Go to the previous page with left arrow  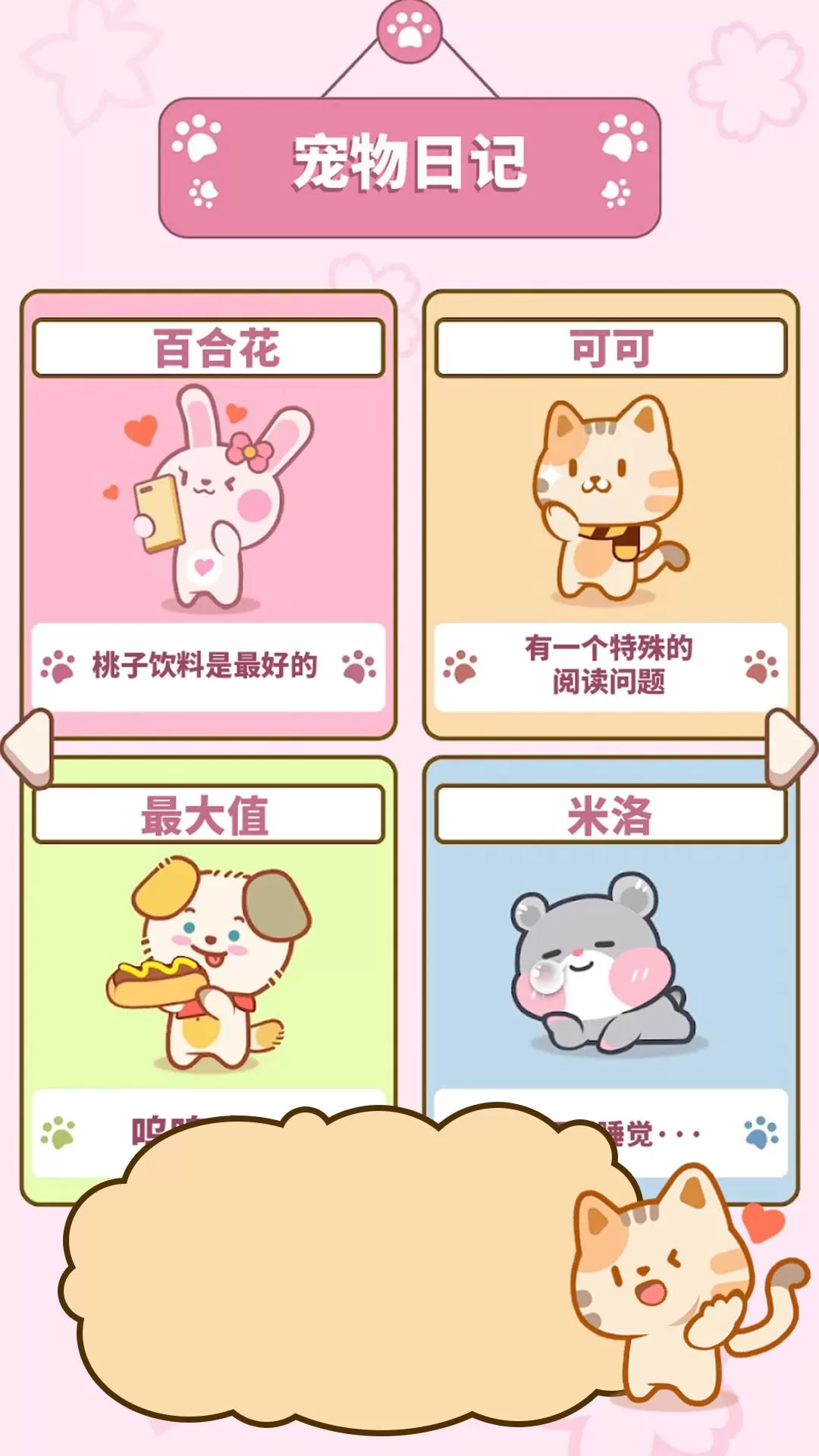tap(29, 749)
